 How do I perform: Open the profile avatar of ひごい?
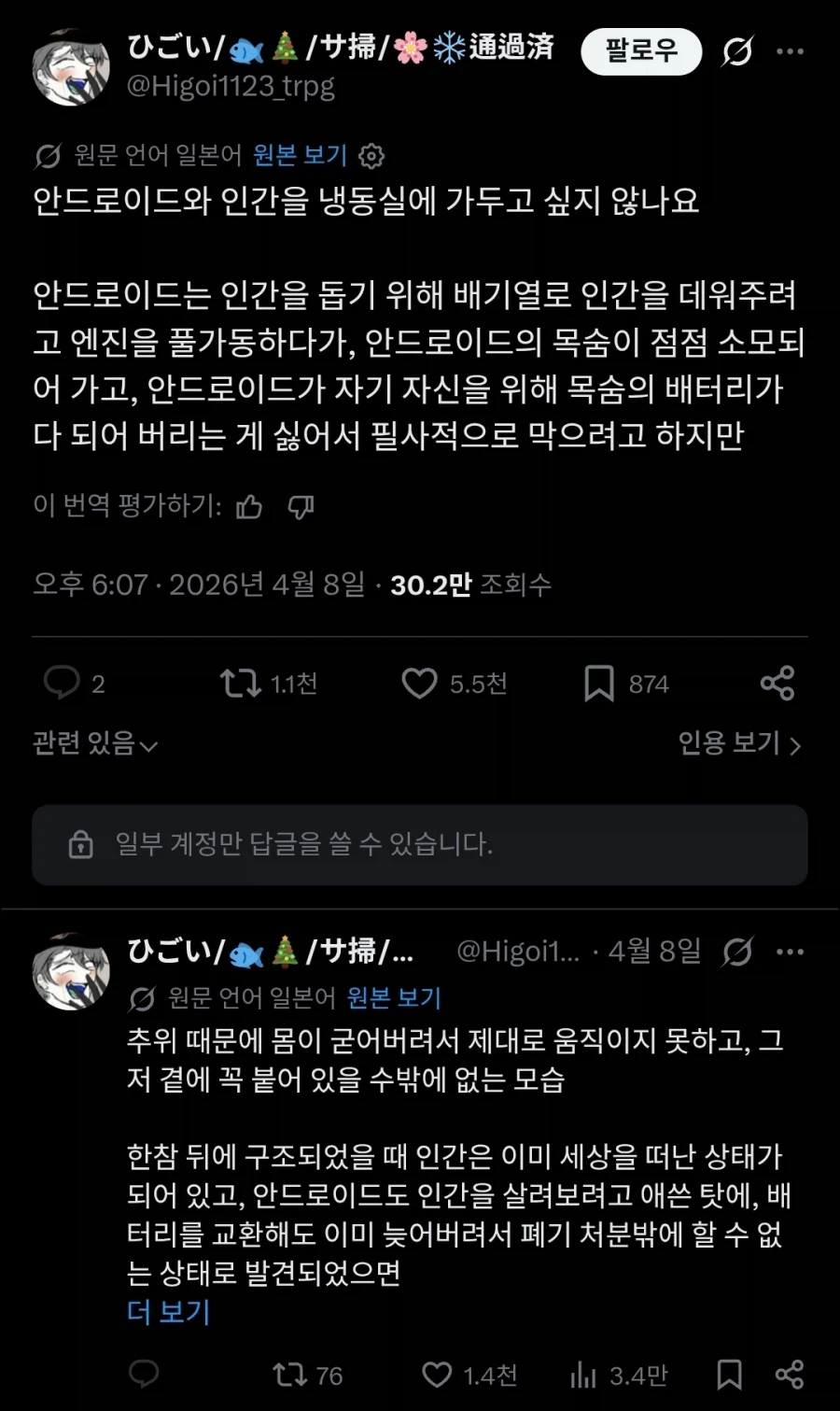71,65
